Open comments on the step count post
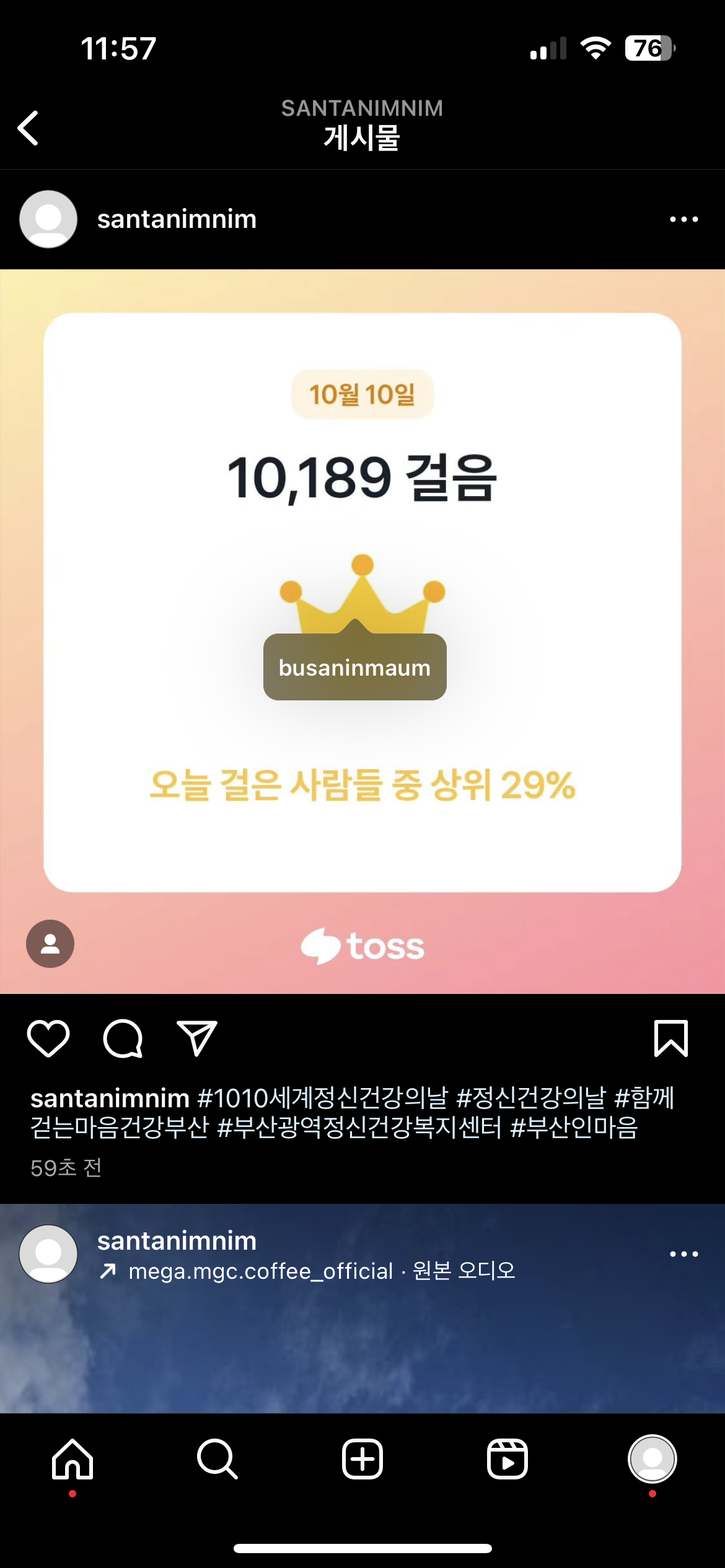 pos(123,1039)
